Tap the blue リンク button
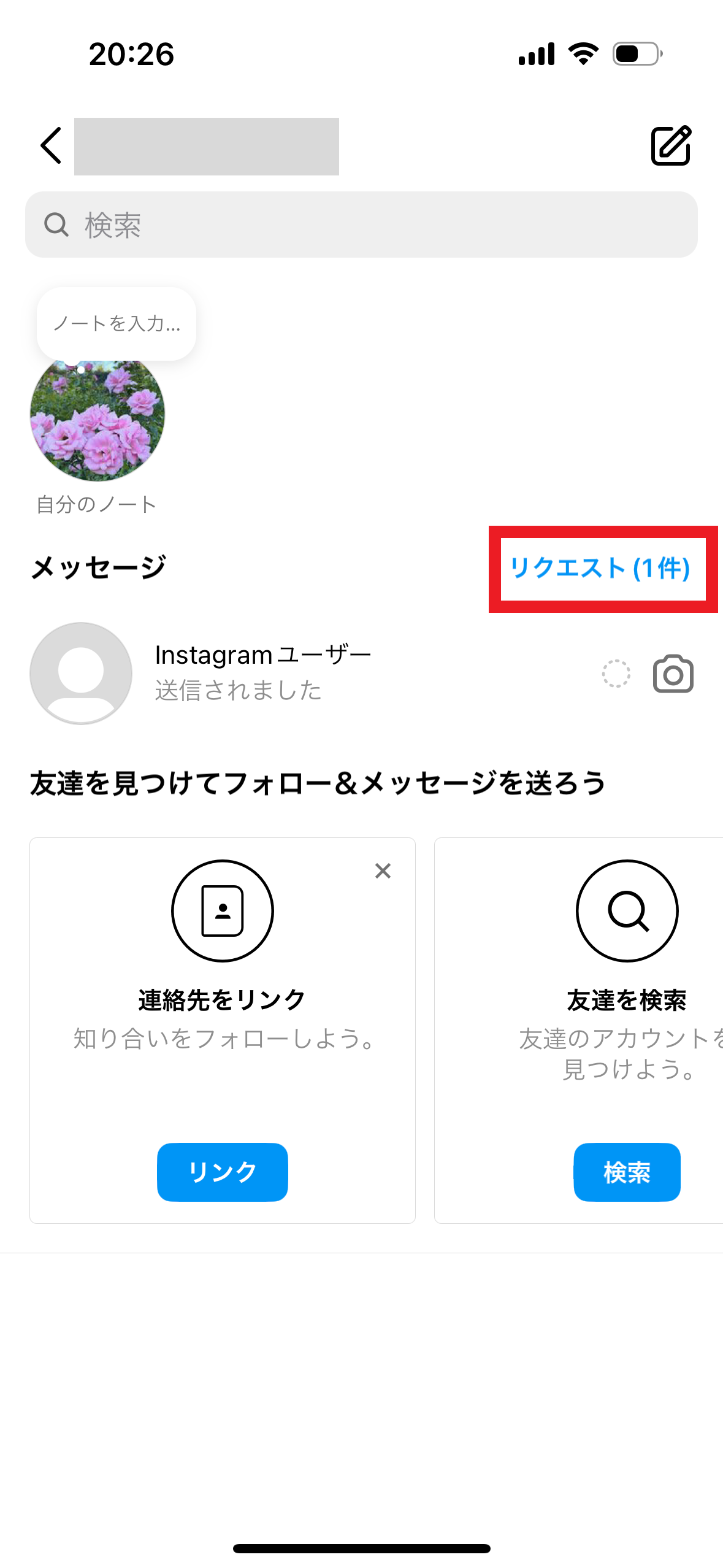This screenshot has width=723, height=1568. click(x=222, y=1172)
